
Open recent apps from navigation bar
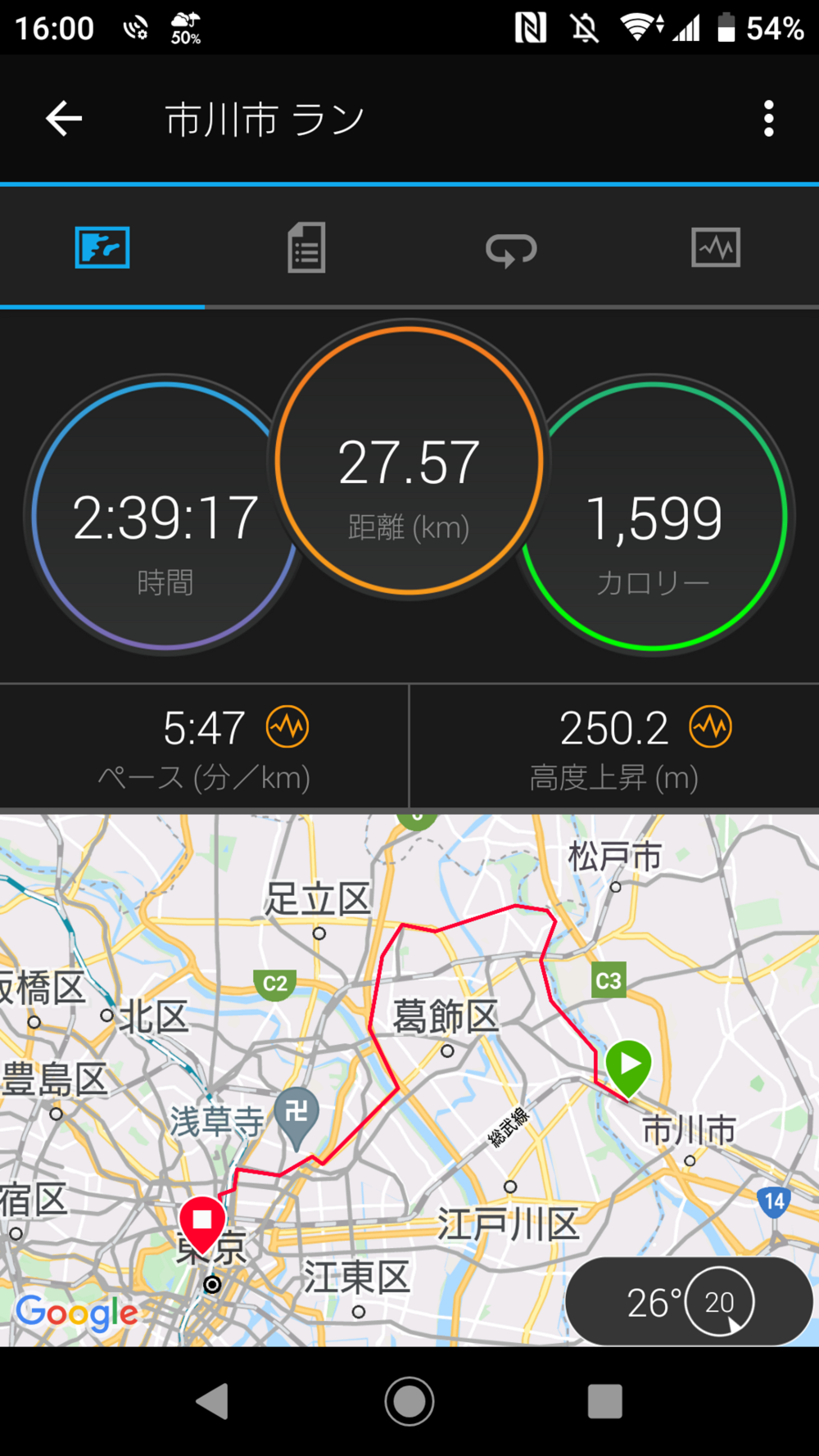(x=604, y=1401)
